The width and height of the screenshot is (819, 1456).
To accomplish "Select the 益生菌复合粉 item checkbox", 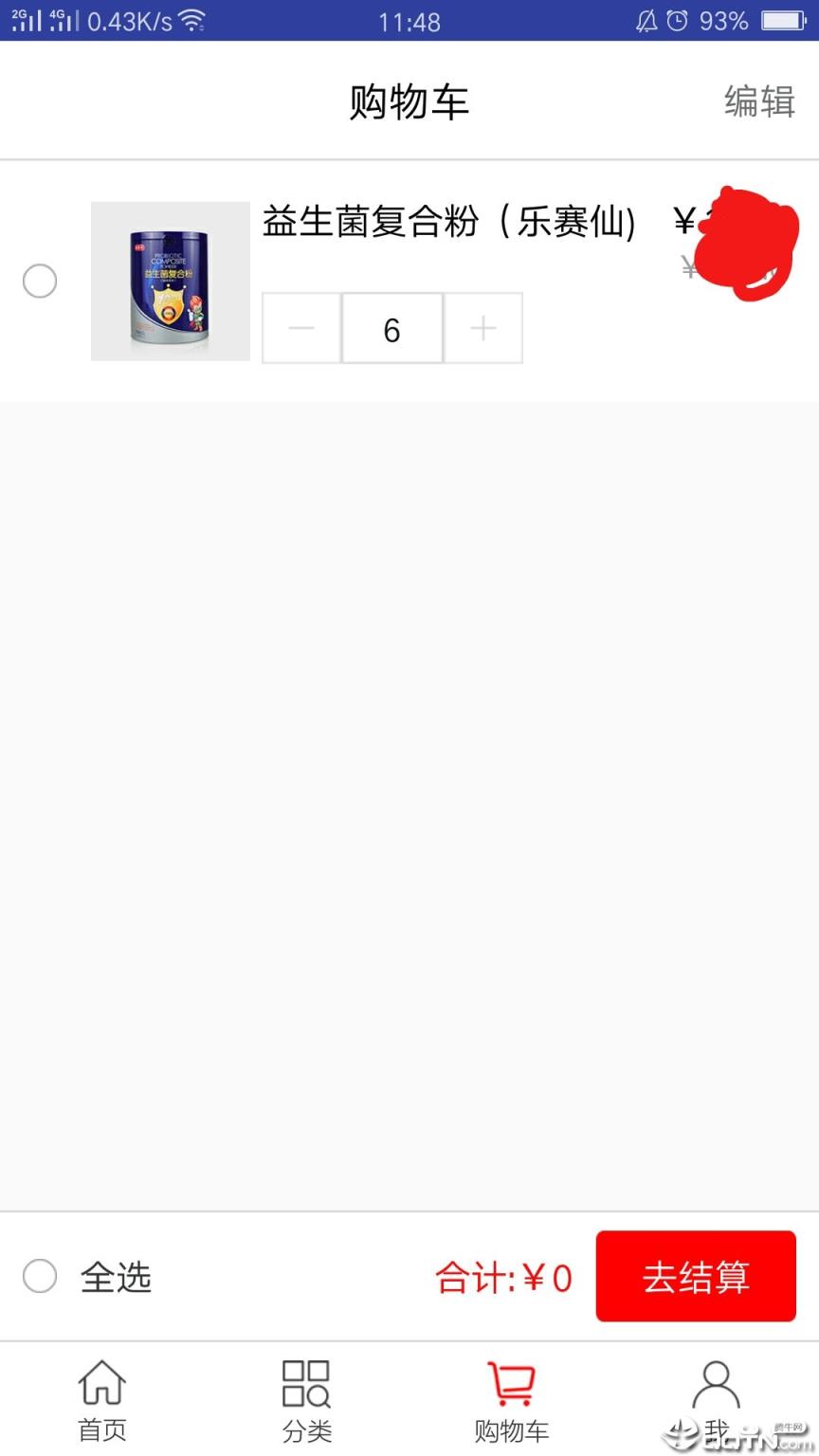I will pos(40,282).
